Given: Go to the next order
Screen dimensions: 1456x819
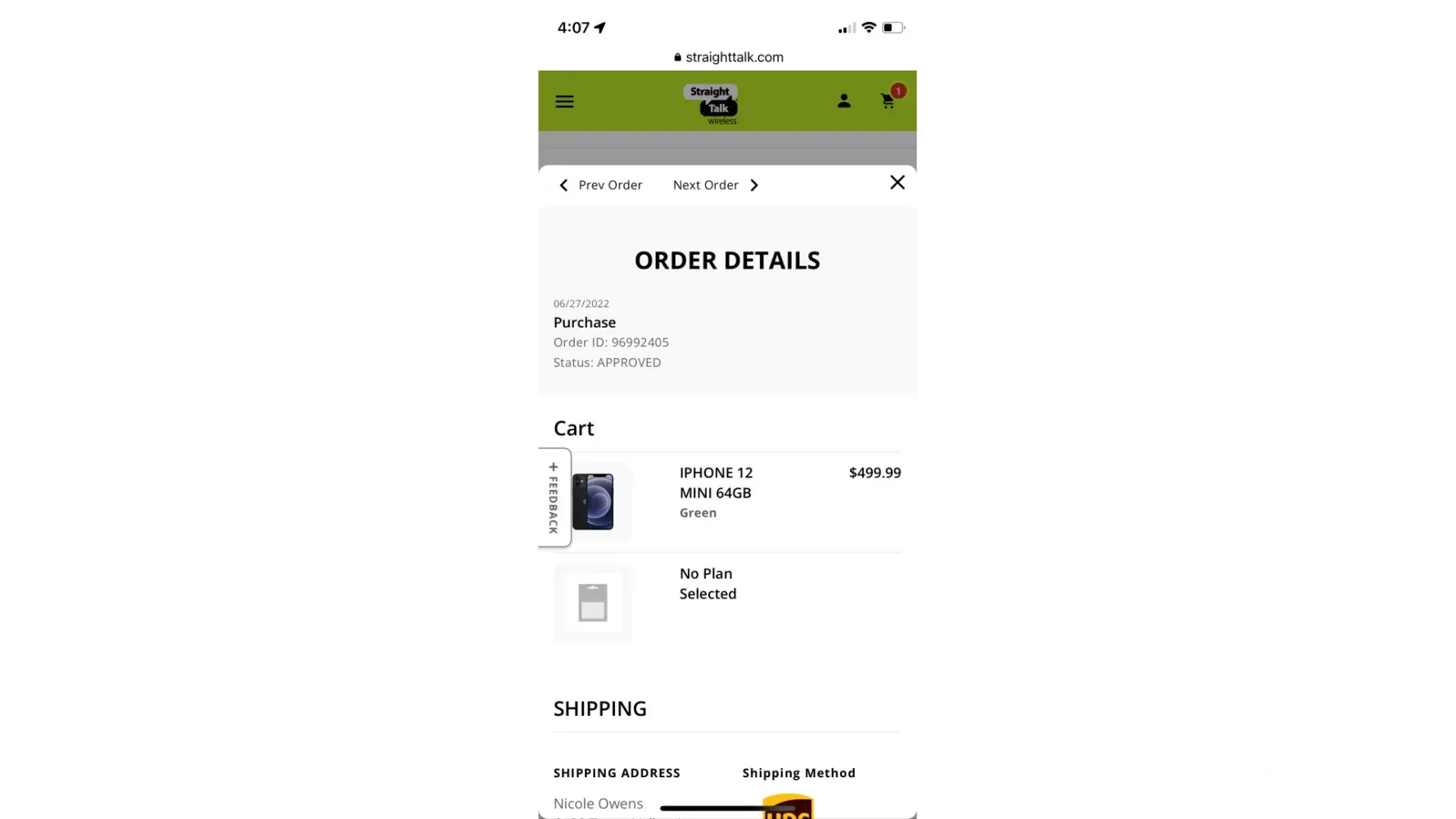Looking at the screenshot, I should [716, 185].
